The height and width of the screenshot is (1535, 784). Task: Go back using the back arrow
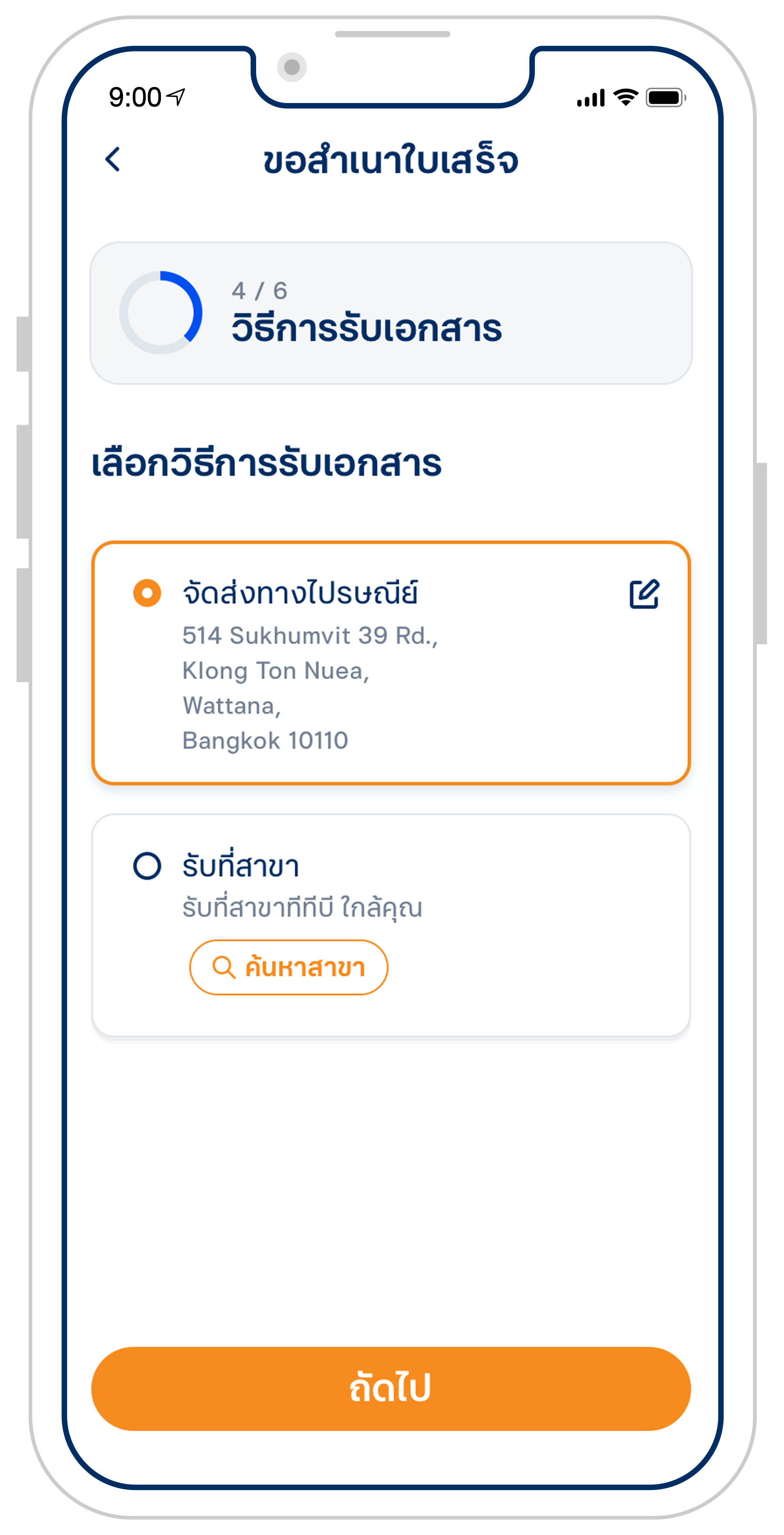pos(113,160)
